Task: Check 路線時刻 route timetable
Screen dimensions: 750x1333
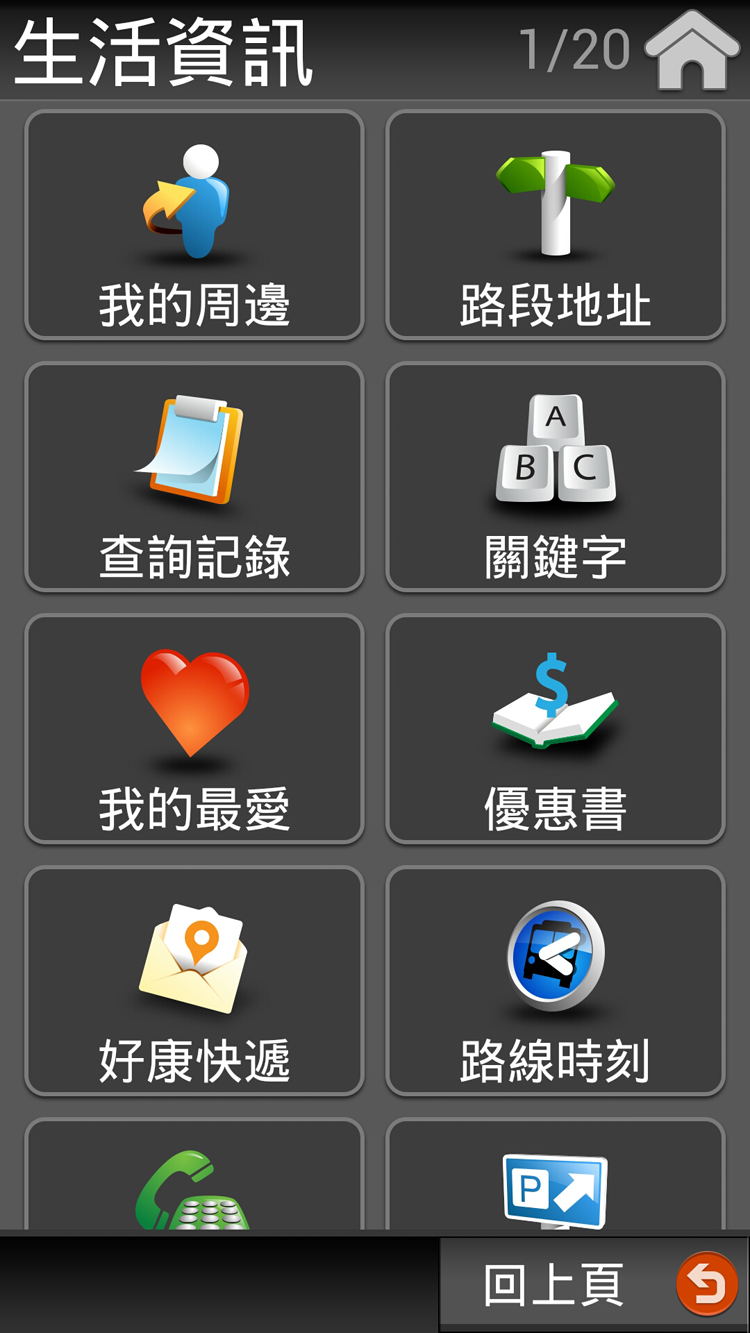Action: (x=555, y=981)
